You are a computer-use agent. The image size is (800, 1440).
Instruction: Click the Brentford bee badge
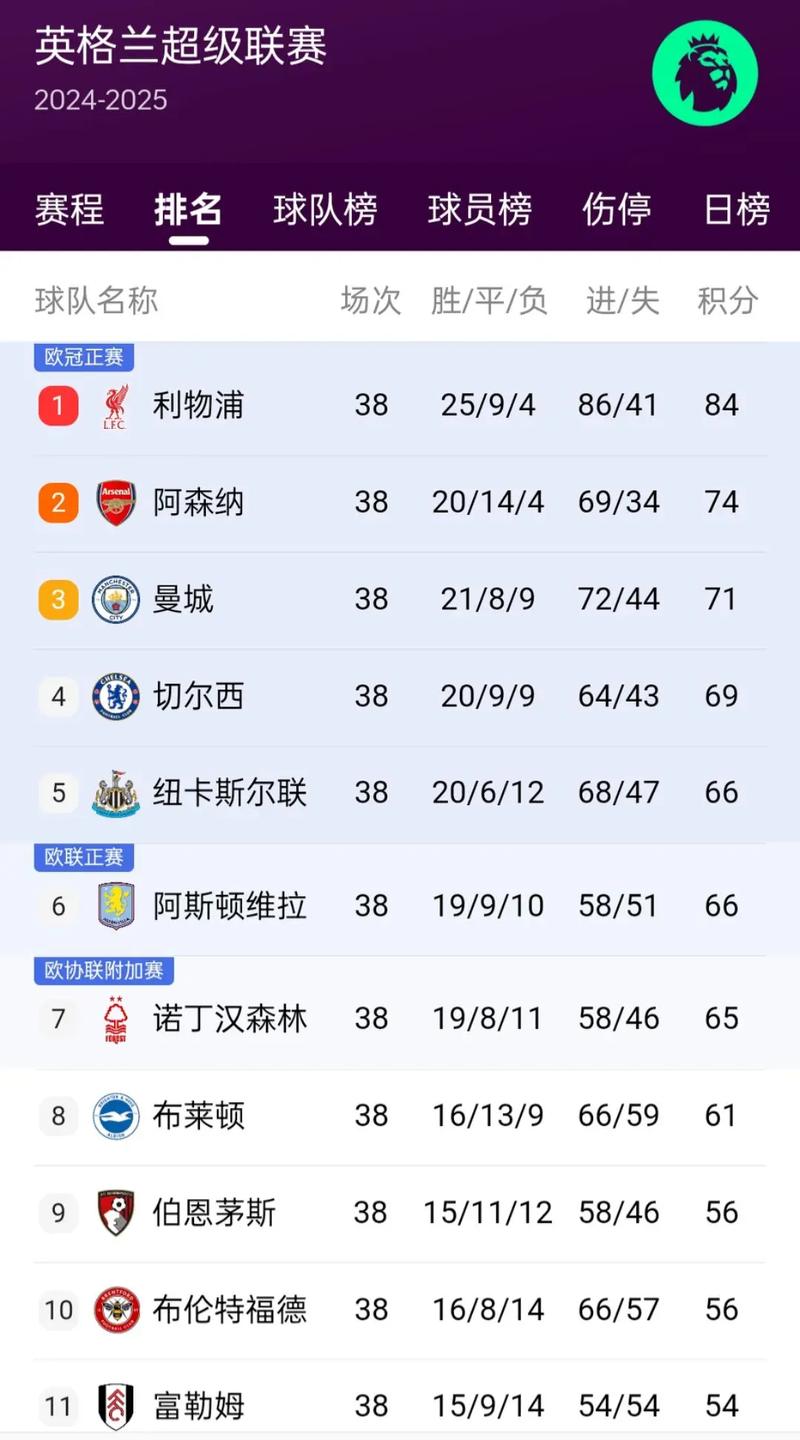point(115,1310)
